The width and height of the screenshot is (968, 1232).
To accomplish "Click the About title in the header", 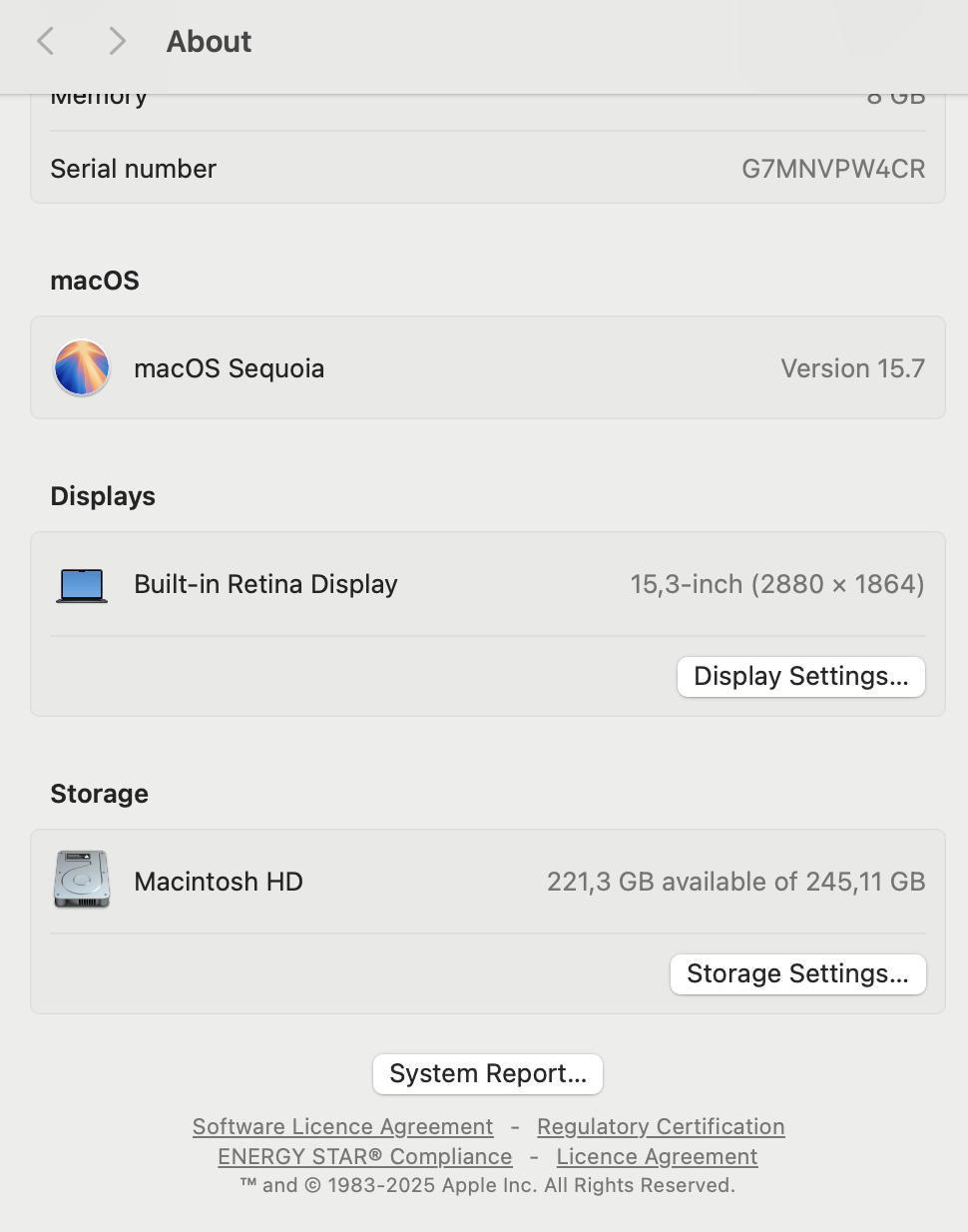I will pos(209,41).
